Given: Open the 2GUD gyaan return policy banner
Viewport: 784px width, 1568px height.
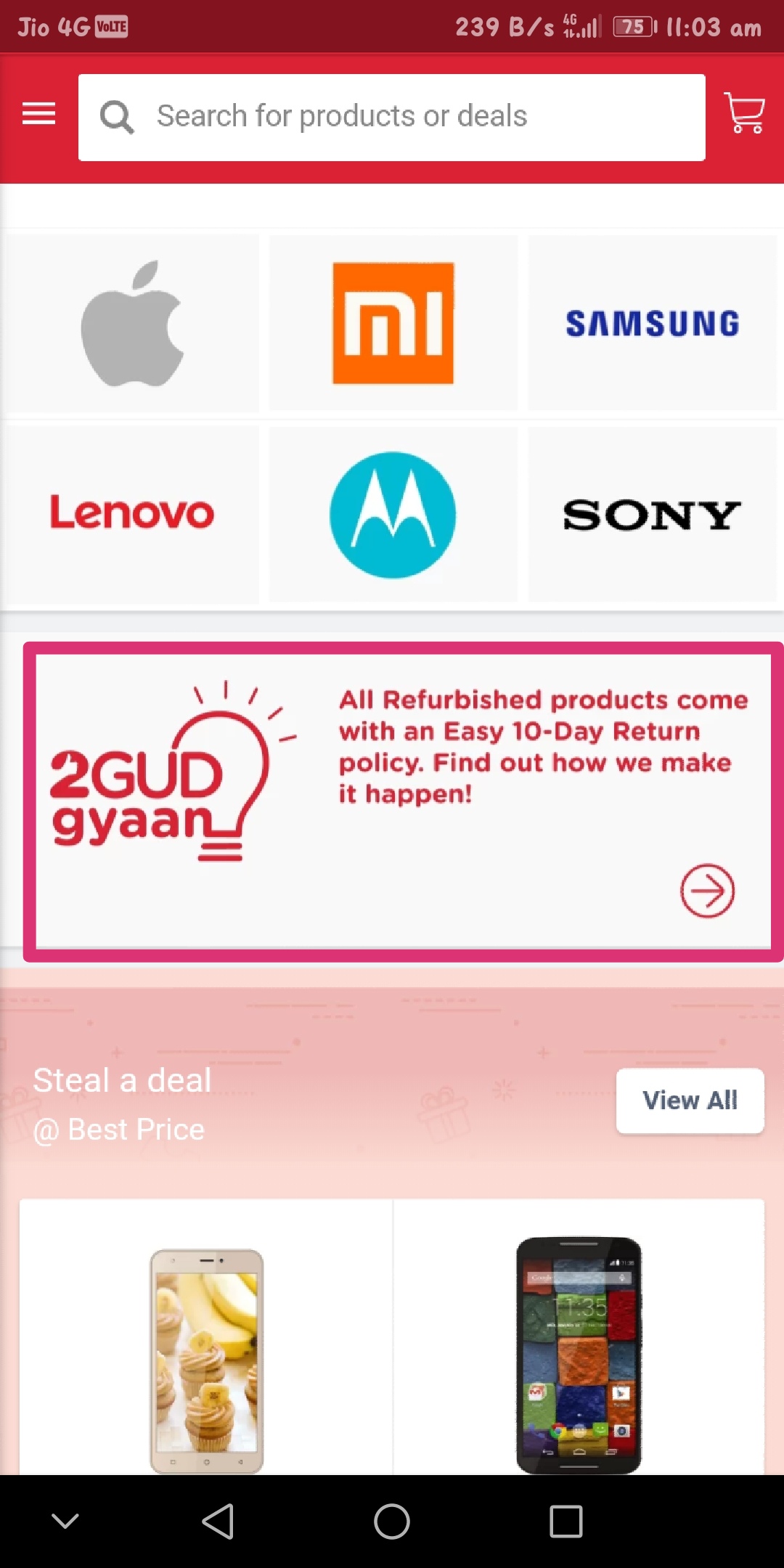Looking at the screenshot, I should tap(403, 801).
